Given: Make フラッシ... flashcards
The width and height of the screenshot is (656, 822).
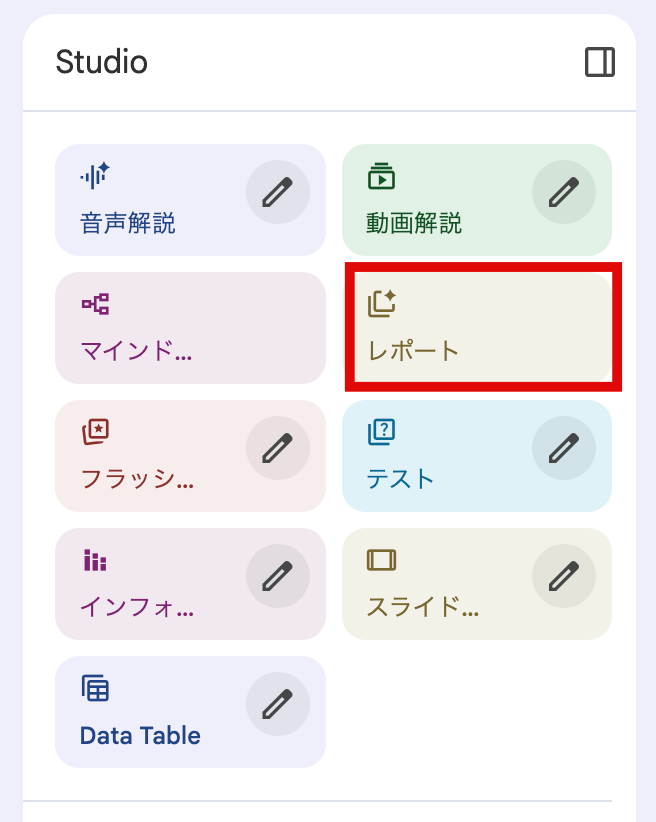Looking at the screenshot, I should tap(140, 456).
